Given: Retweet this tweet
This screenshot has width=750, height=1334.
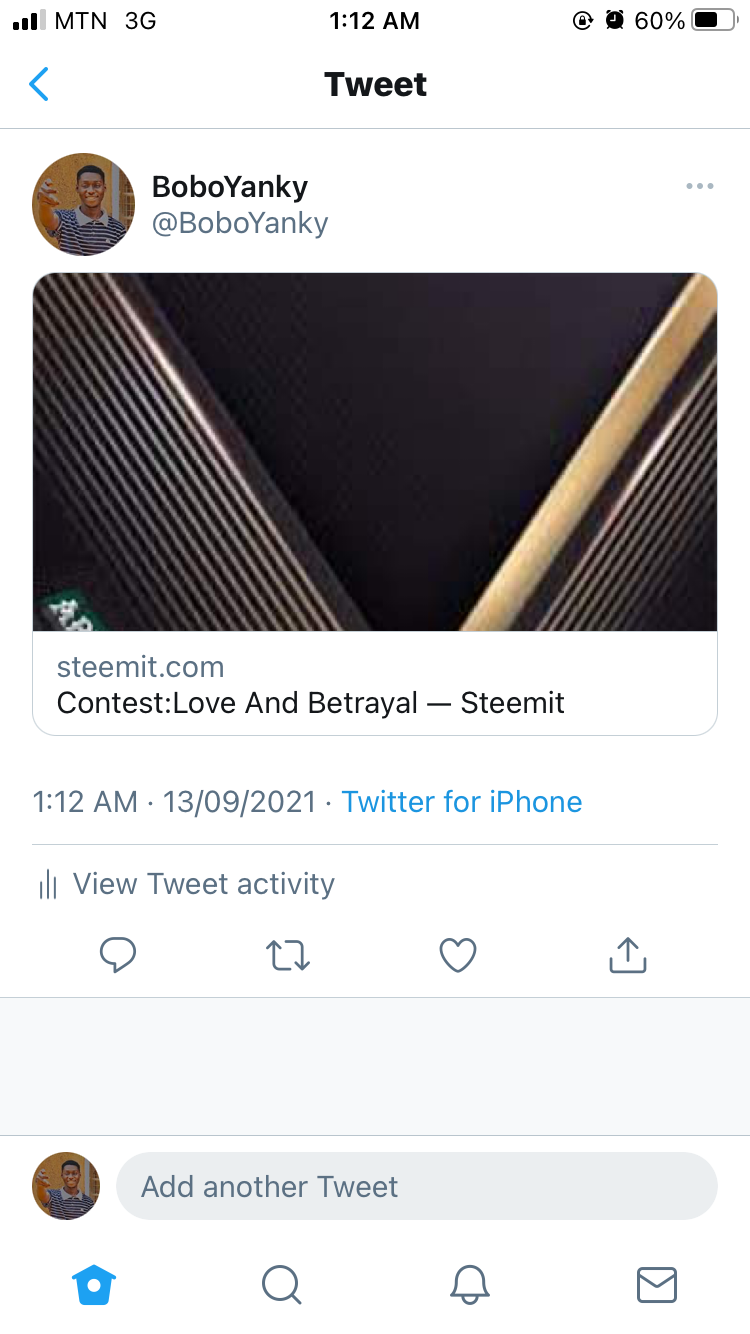Looking at the screenshot, I should tap(289, 955).
